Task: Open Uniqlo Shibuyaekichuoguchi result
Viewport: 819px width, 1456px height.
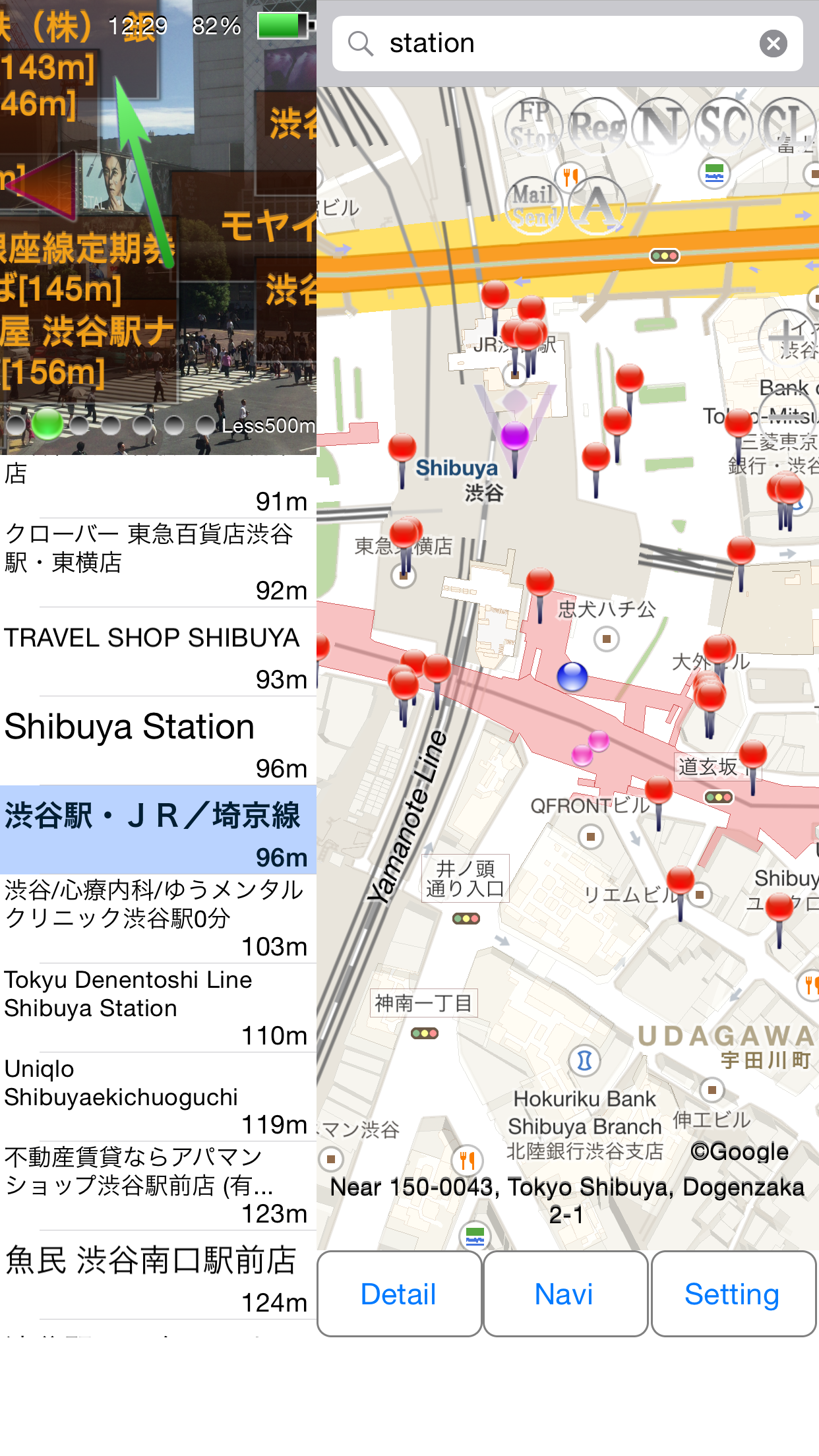Action: pos(158,1097)
